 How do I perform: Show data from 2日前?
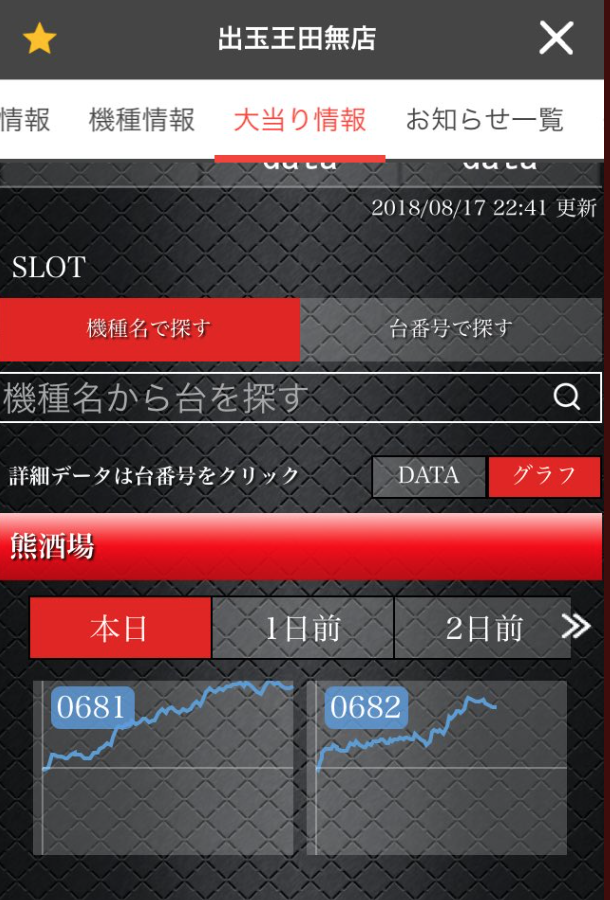point(483,628)
